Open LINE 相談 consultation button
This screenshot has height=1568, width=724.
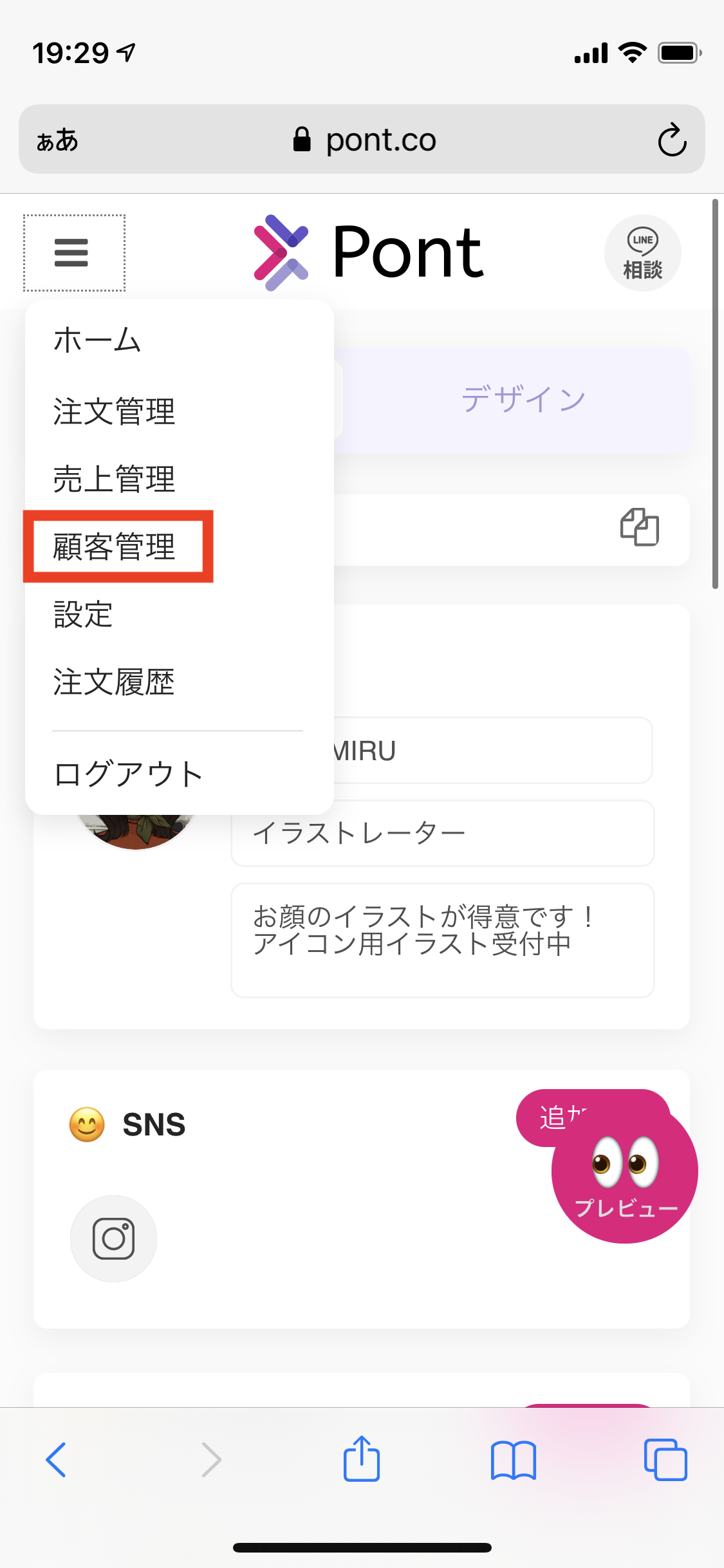pos(642,253)
